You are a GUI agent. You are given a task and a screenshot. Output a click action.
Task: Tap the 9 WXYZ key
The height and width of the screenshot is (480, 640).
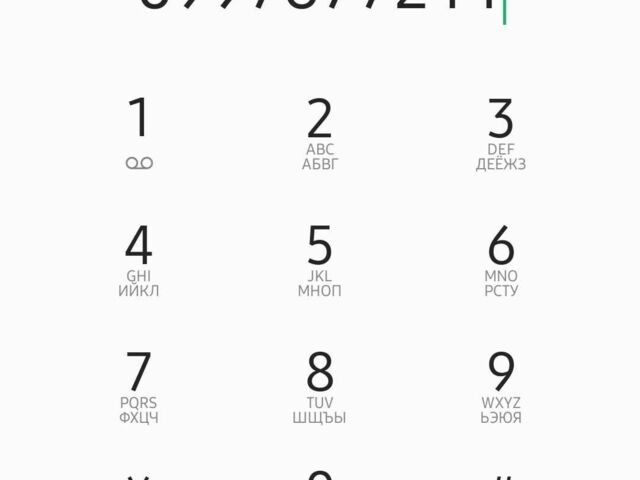[x=500, y=386]
